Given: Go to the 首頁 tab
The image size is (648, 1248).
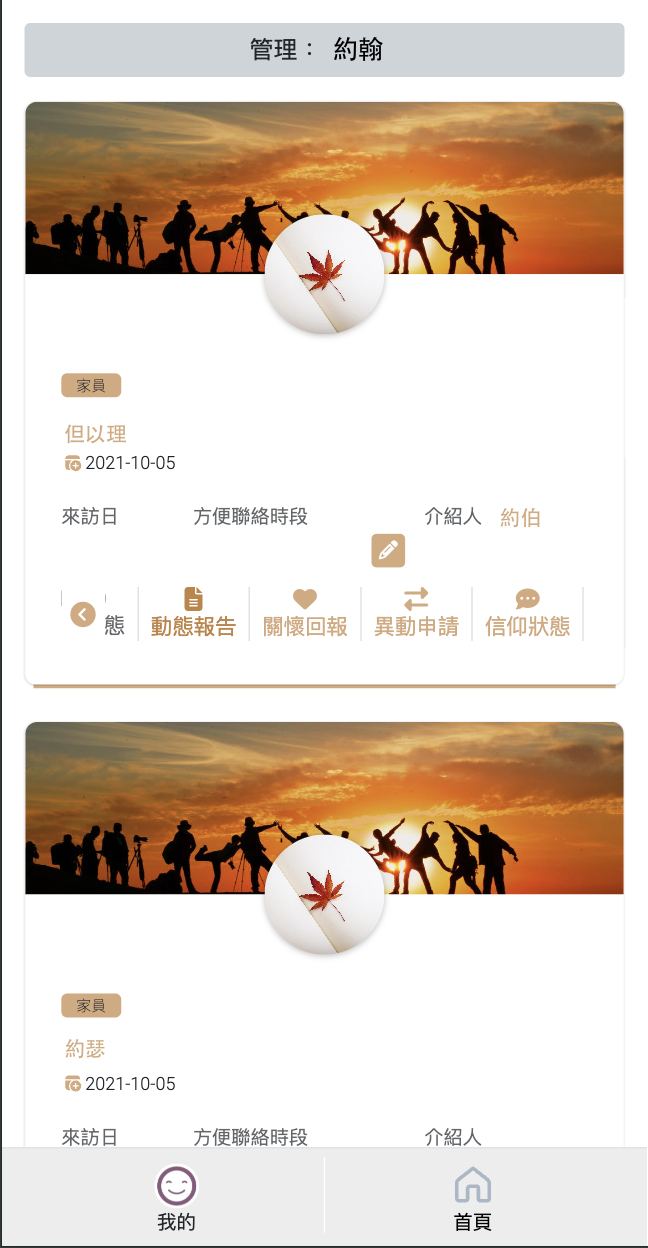Looking at the screenshot, I should 473,1197.
